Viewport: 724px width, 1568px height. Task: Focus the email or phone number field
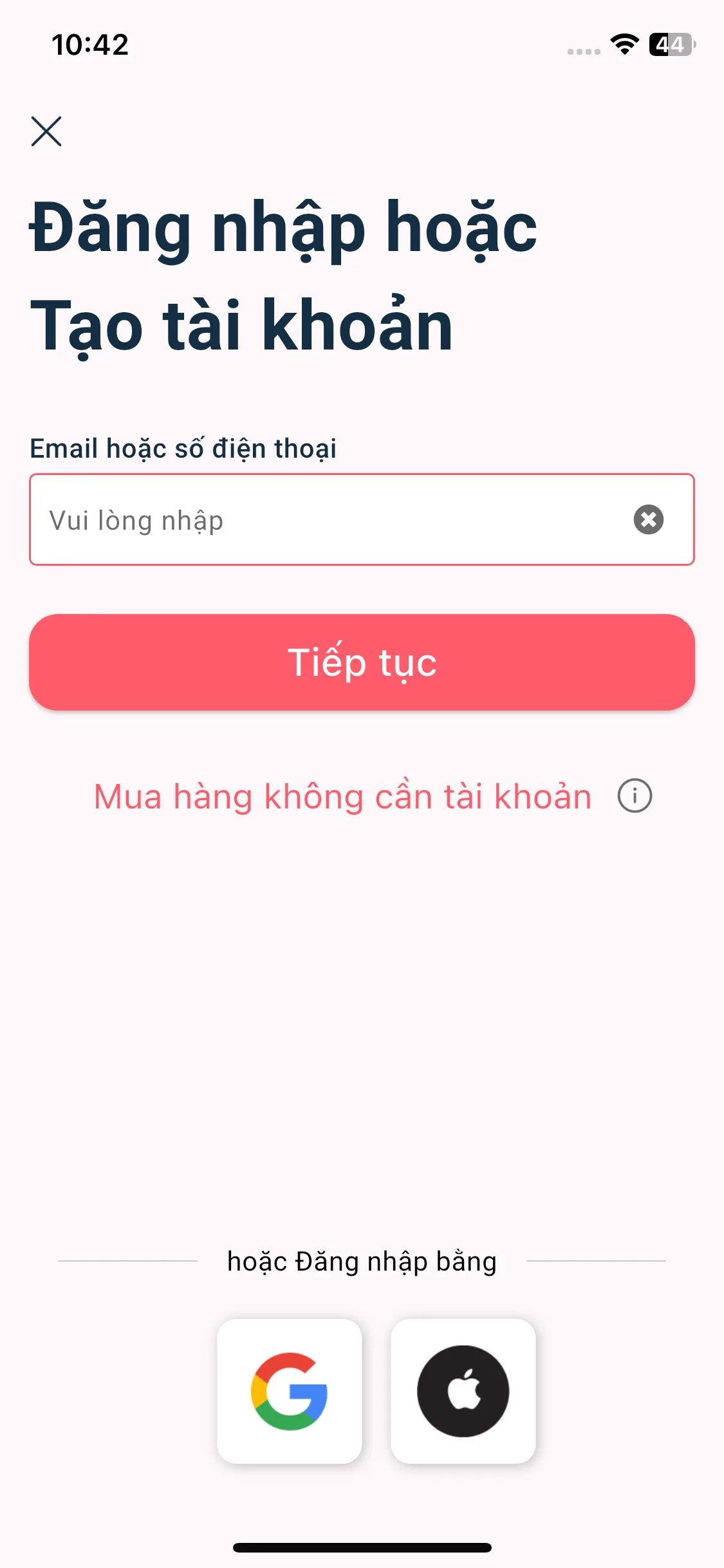322,520
